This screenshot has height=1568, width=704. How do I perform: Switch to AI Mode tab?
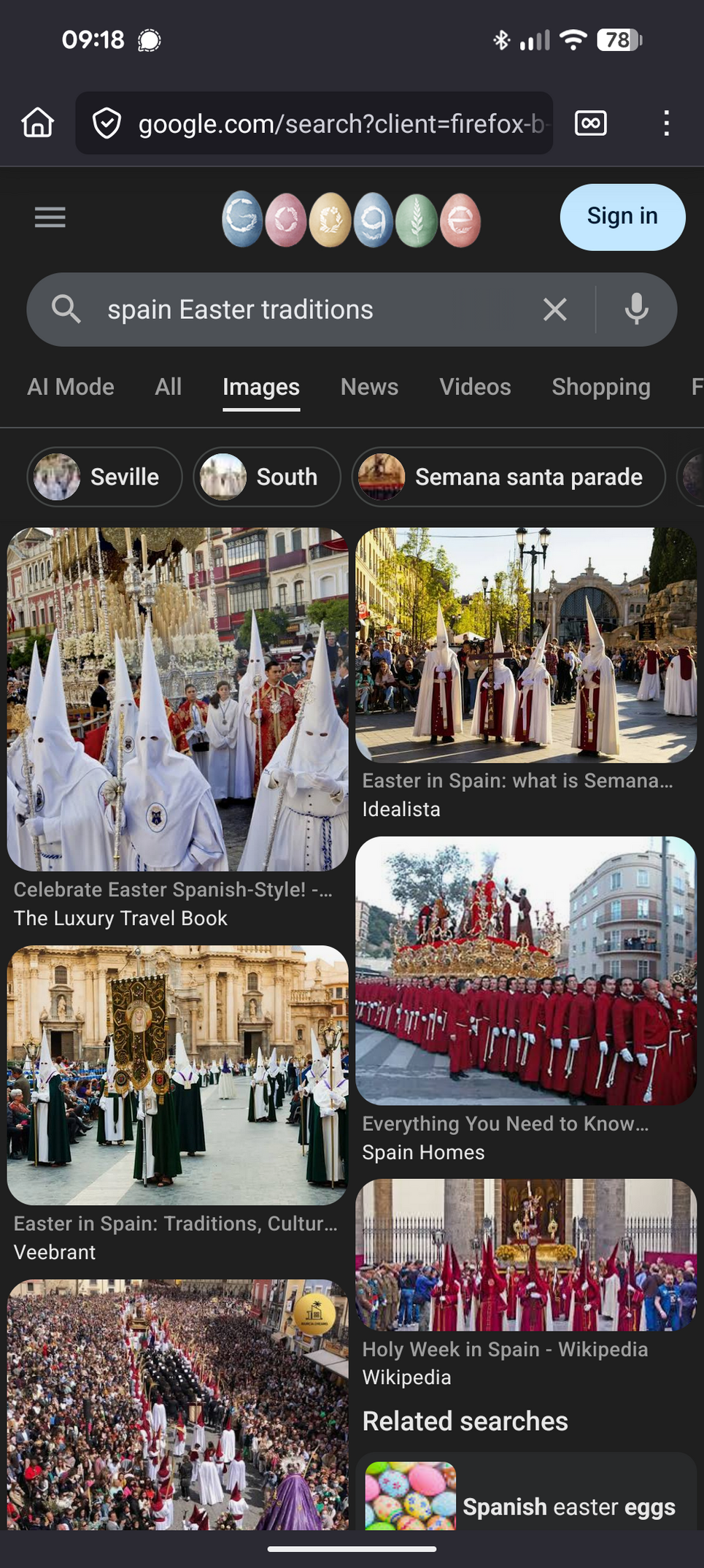[71, 387]
